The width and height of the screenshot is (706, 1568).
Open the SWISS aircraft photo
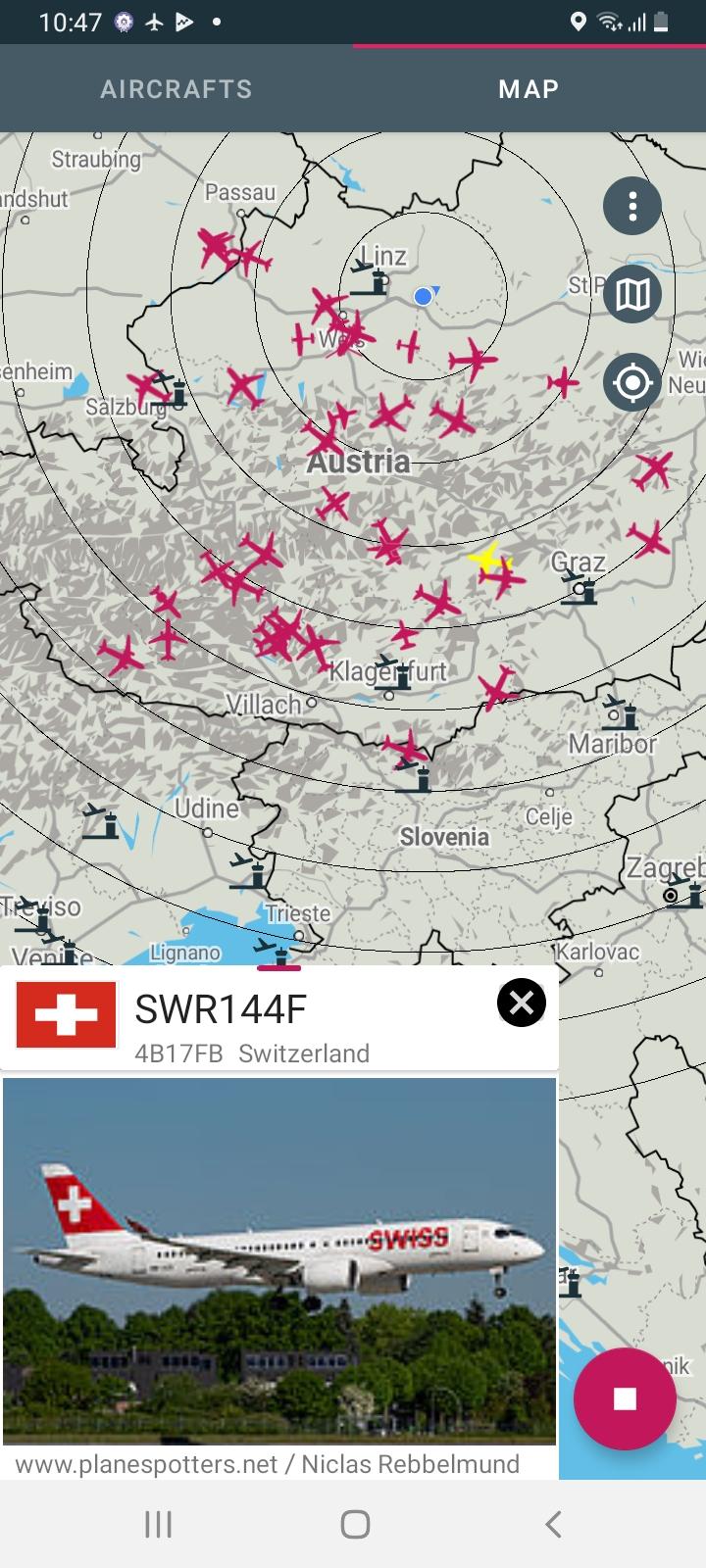coord(279,1261)
